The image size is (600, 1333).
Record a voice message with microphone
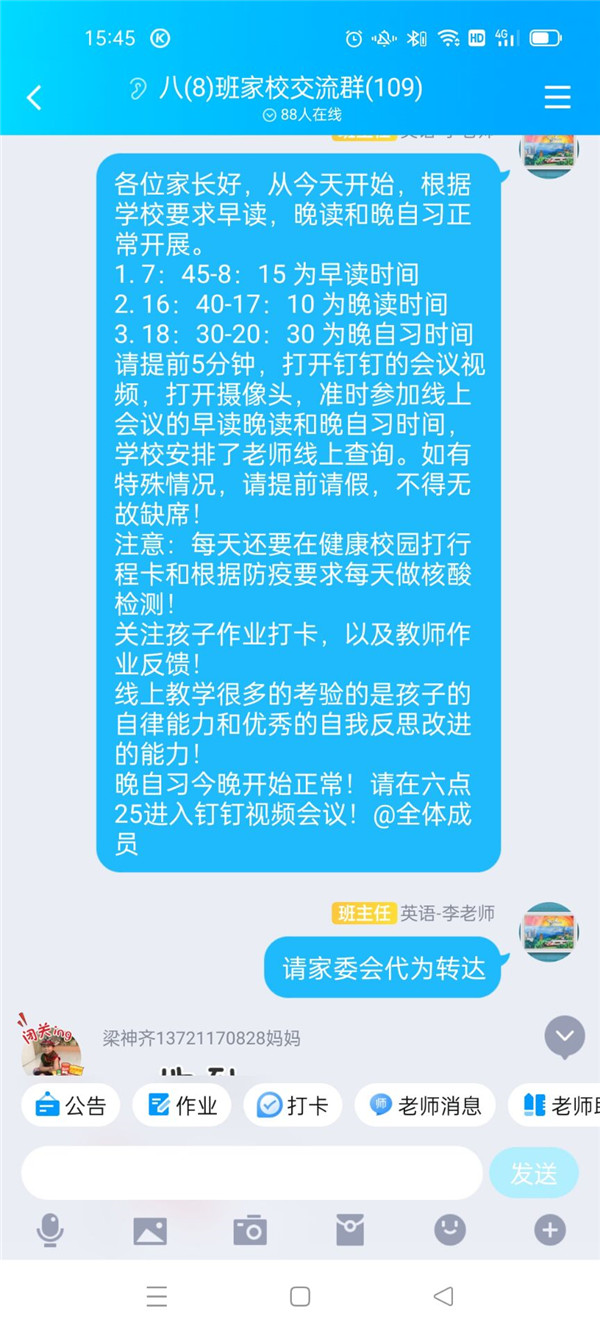point(50,1230)
